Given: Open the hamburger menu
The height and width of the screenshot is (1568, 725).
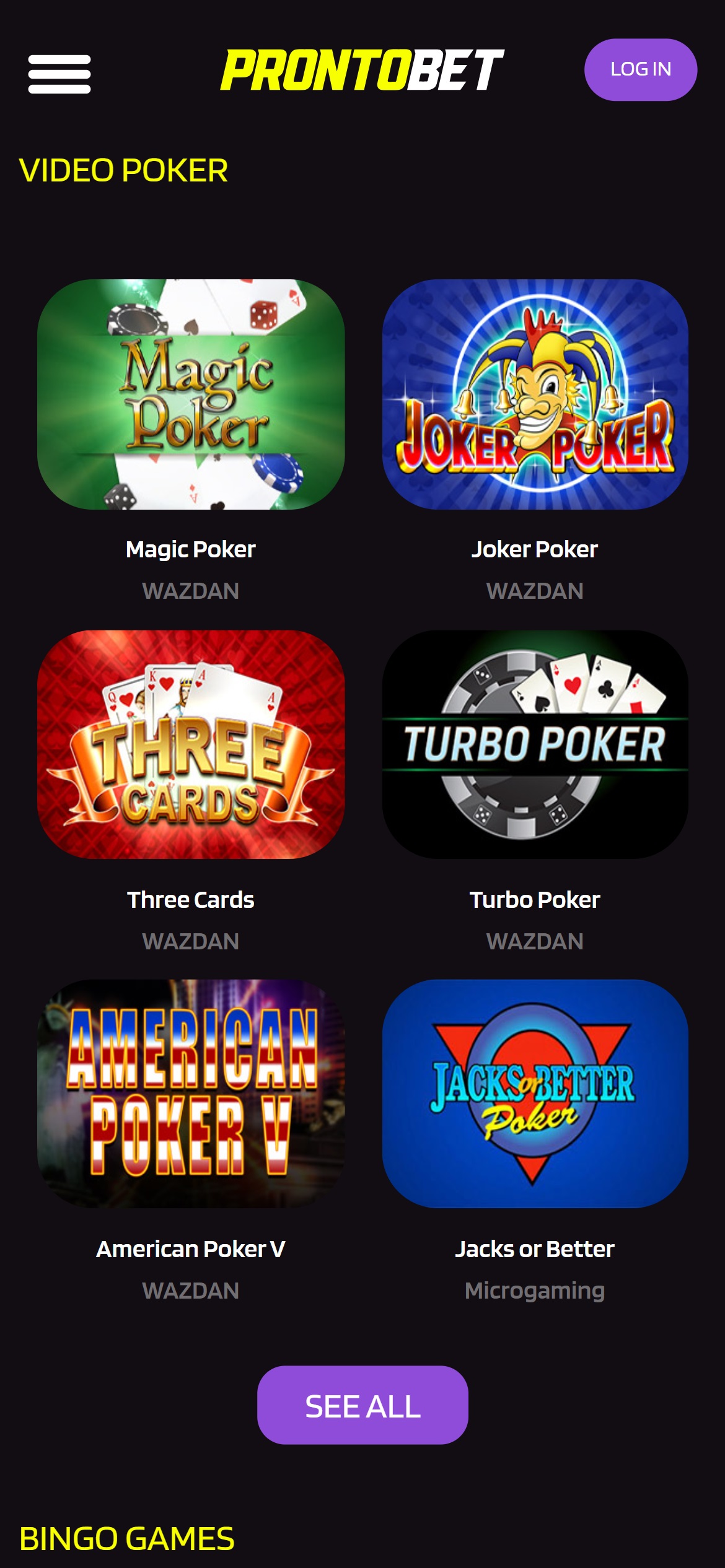Looking at the screenshot, I should pyautogui.click(x=59, y=74).
